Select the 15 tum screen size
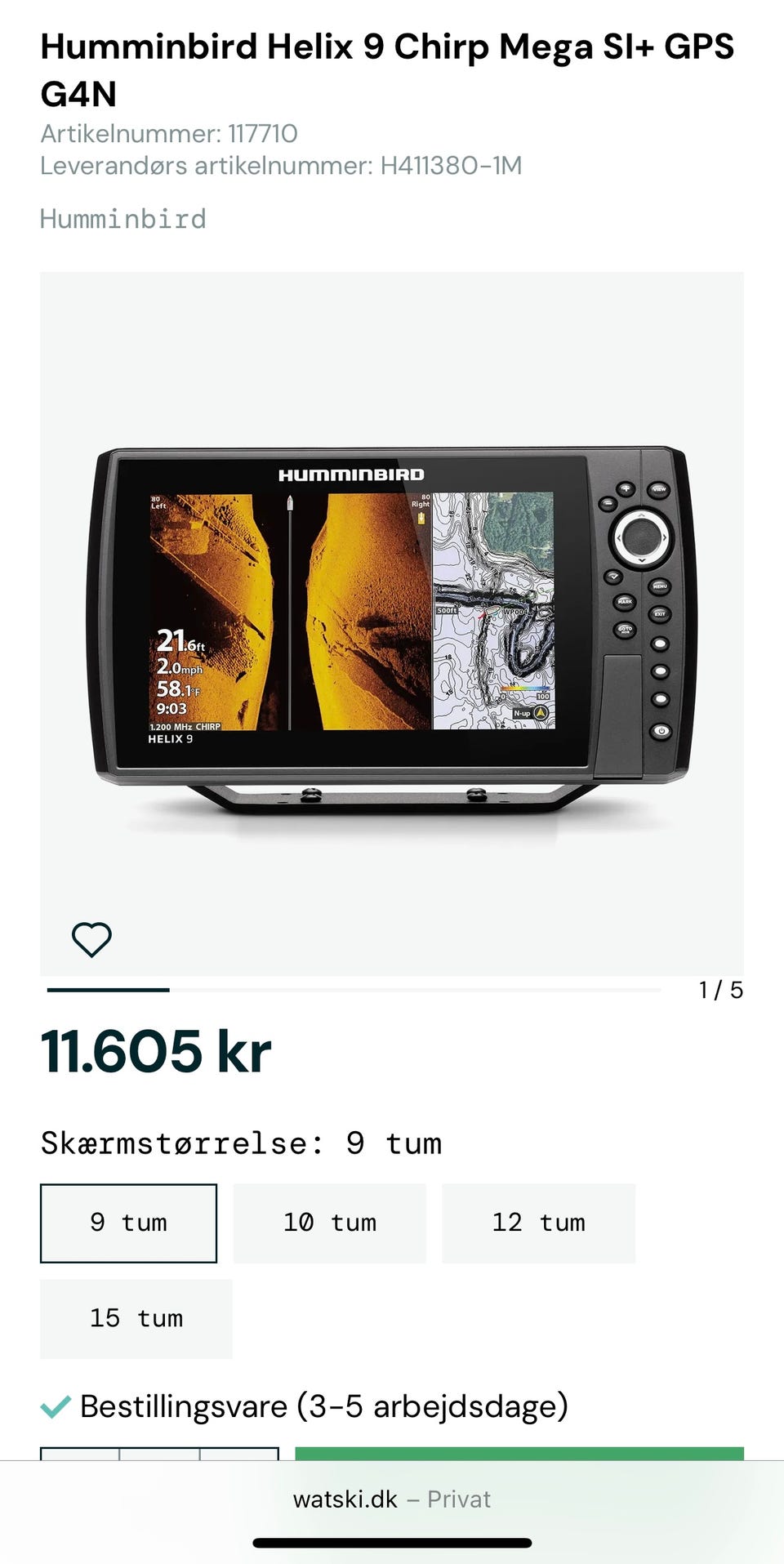 (136, 1319)
